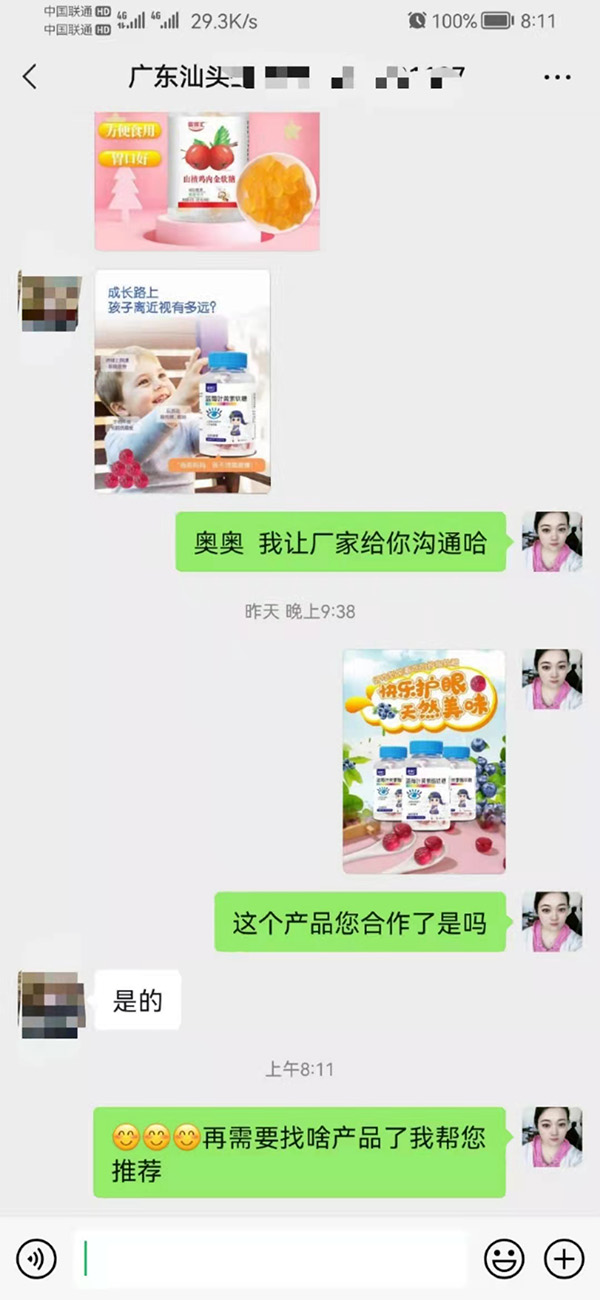Image resolution: width=600 pixels, height=1300 pixels.
Task: Open the emoji sticker panel
Action: 504,1258
